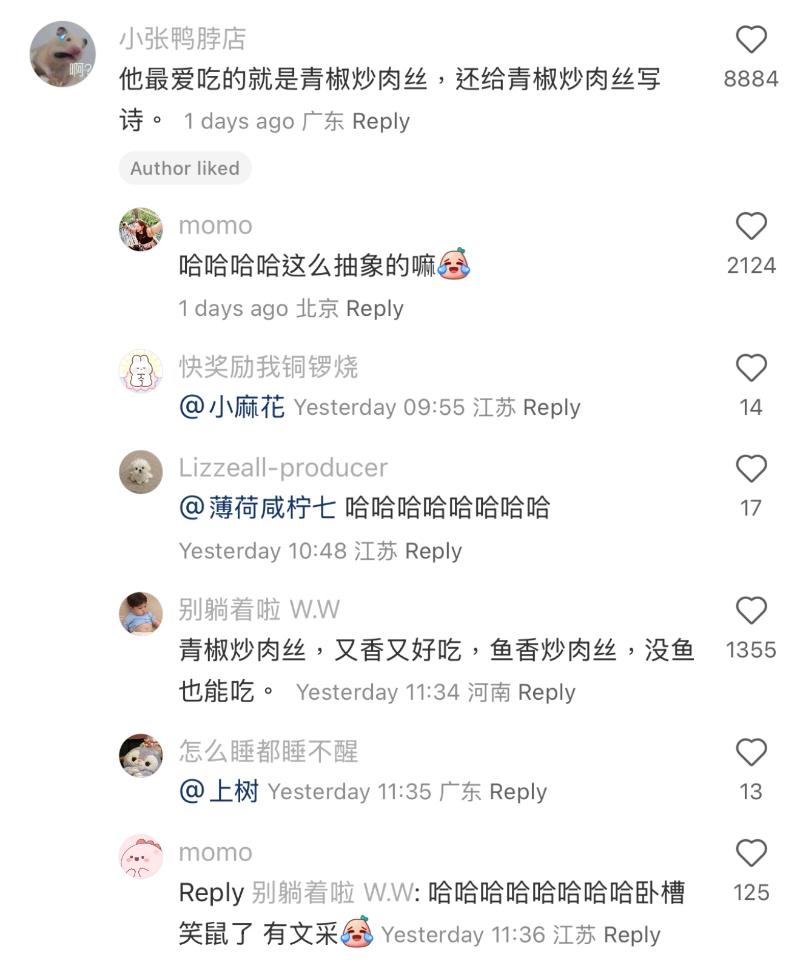Reply to 怎么睡都睡不醒's comment
The height and width of the screenshot is (963, 800).
click(x=518, y=792)
